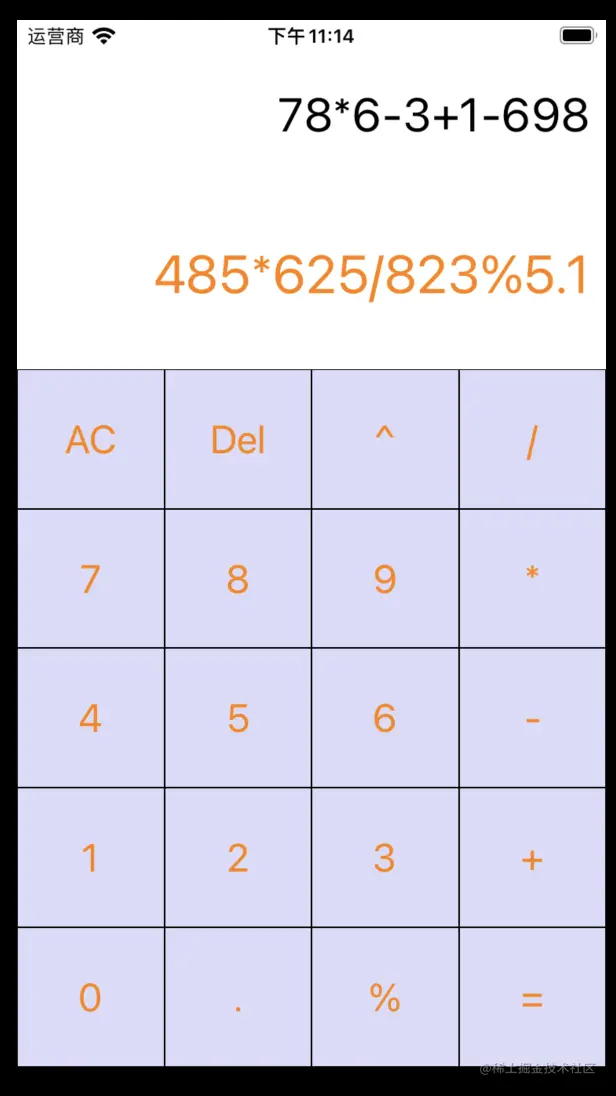This screenshot has width=616, height=1096.
Task: Tap the number 8 key
Action: click(x=238, y=579)
